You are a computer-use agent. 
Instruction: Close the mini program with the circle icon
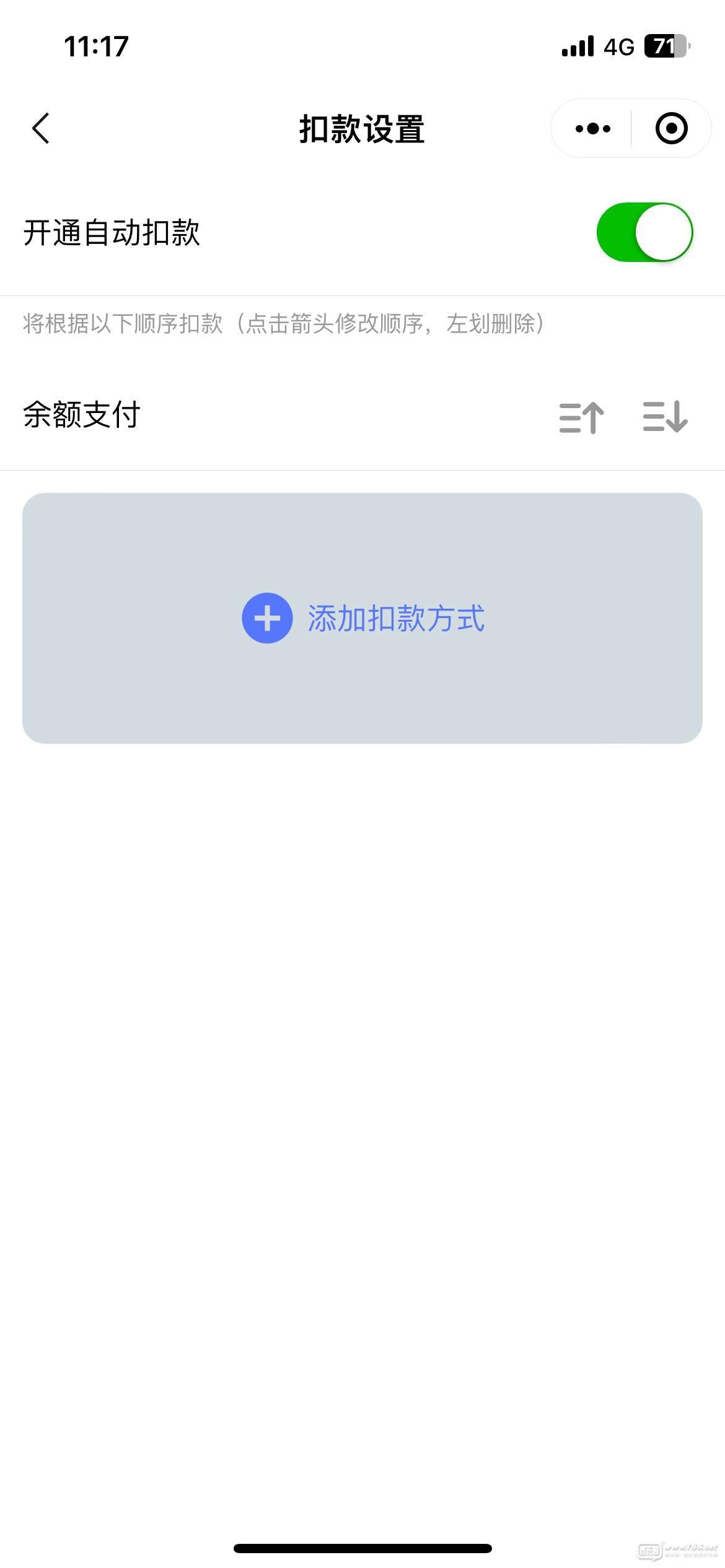[671, 129]
